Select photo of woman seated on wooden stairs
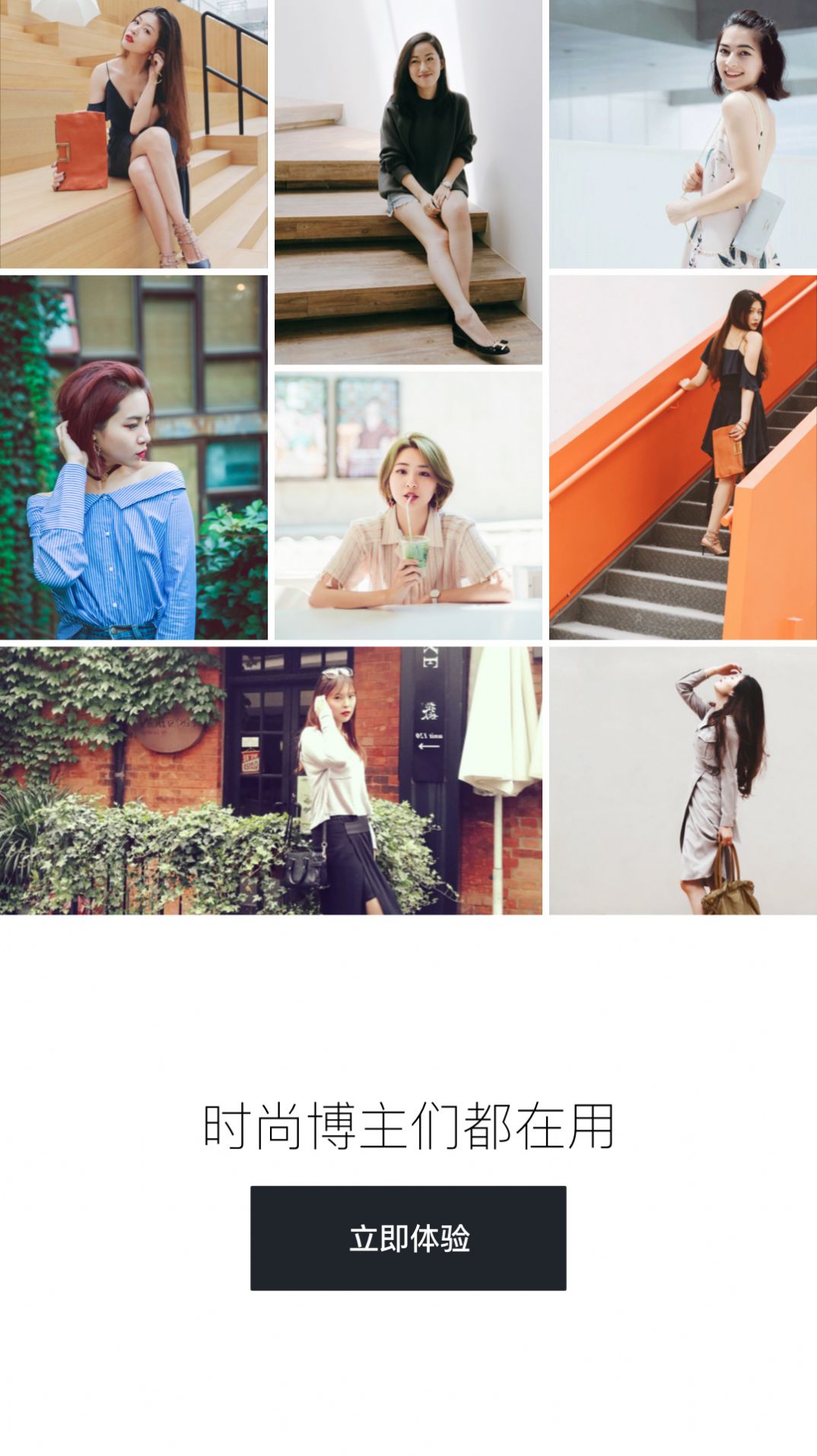Screen dimensions: 817x1456 point(408,183)
